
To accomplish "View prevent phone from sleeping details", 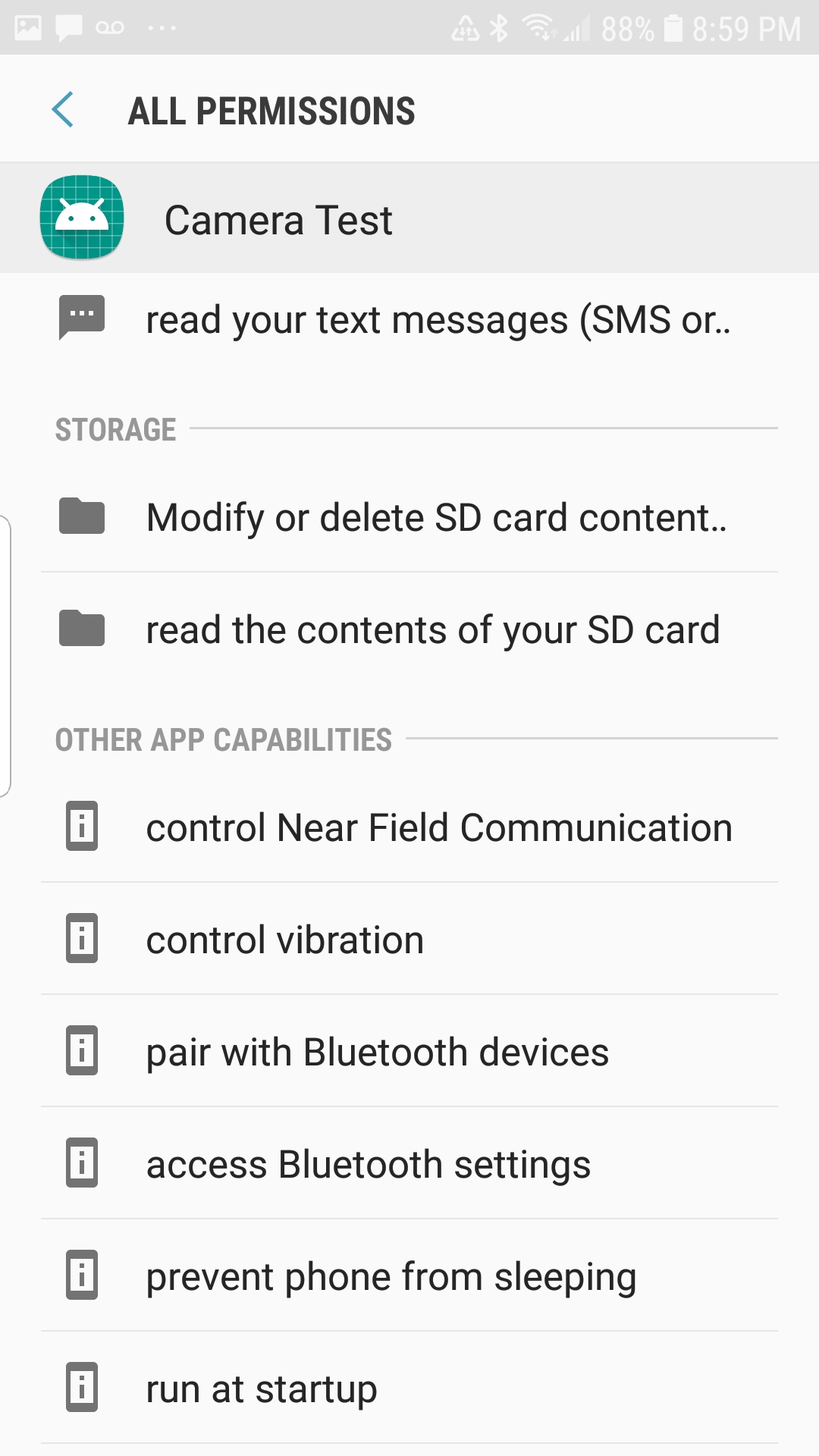I will click(409, 1276).
